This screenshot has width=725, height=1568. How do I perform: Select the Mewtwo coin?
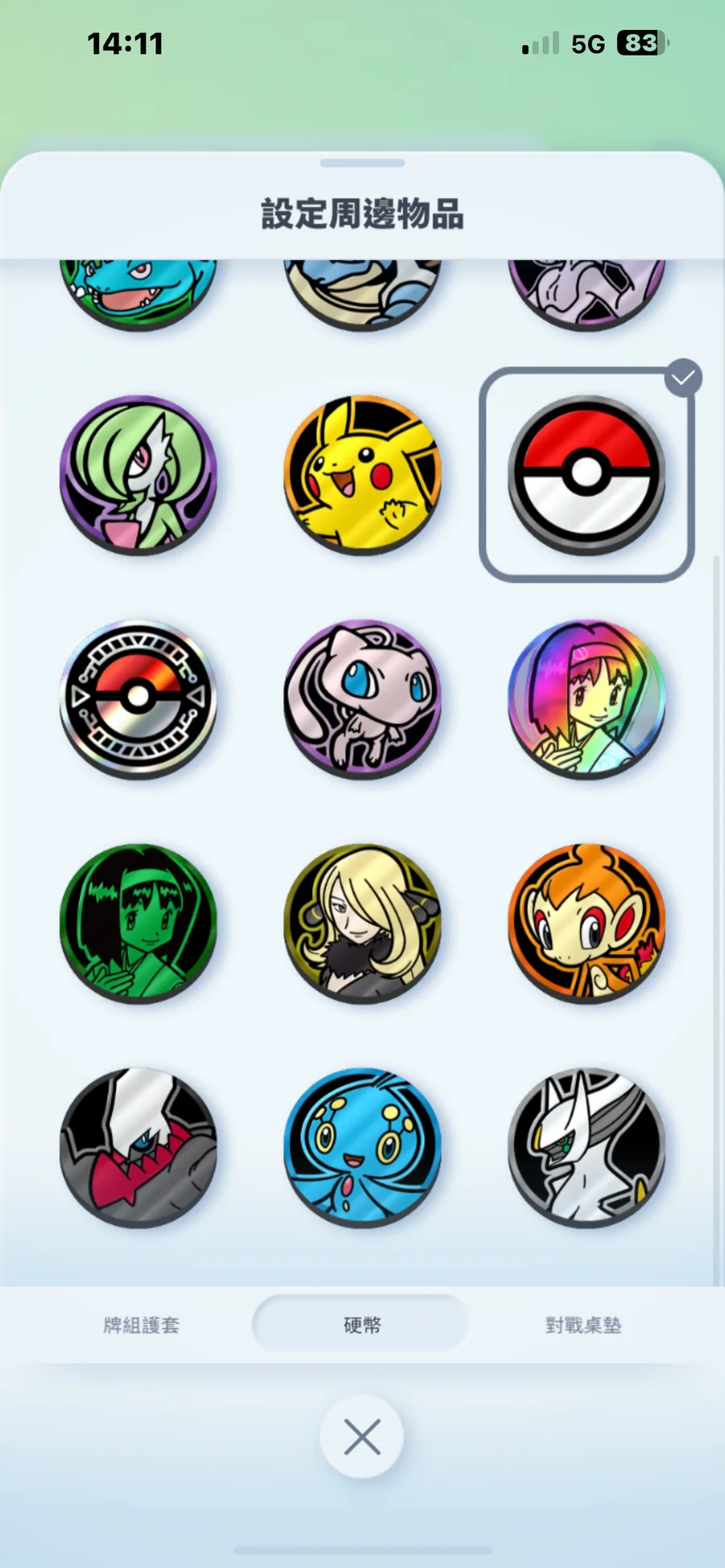click(x=586, y=292)
